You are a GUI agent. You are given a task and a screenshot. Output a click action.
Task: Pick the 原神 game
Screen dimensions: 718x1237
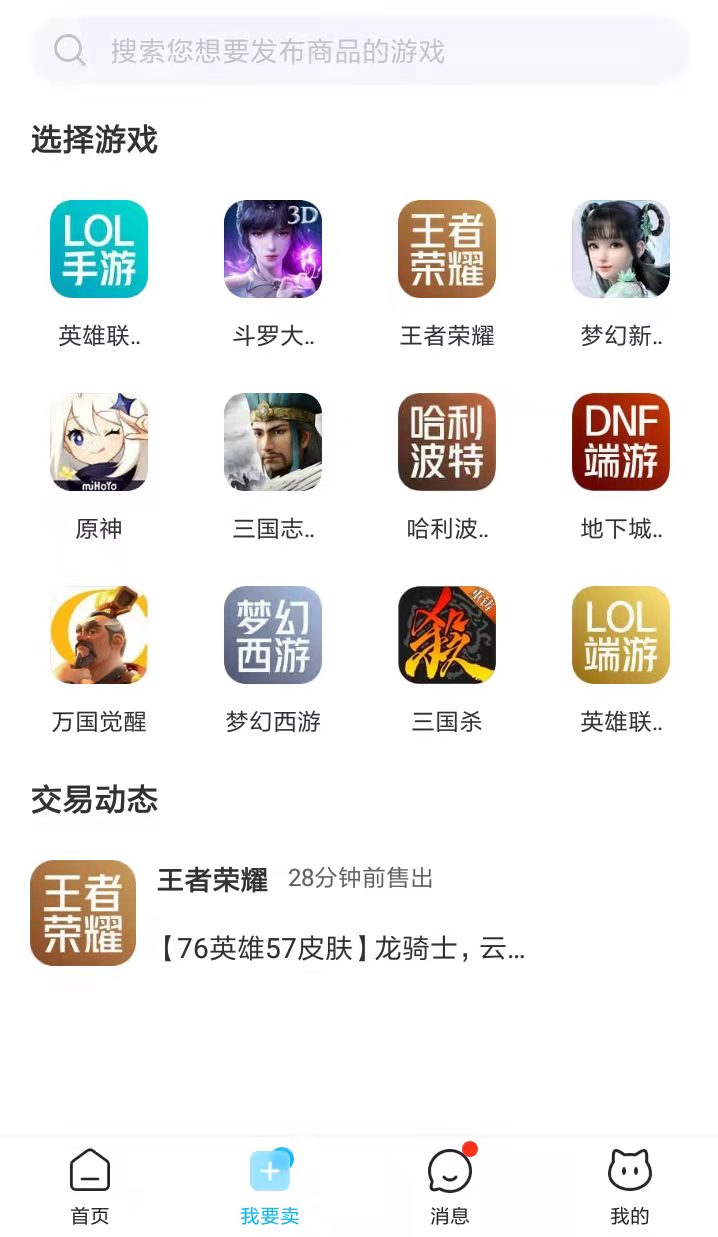(99, 442)
